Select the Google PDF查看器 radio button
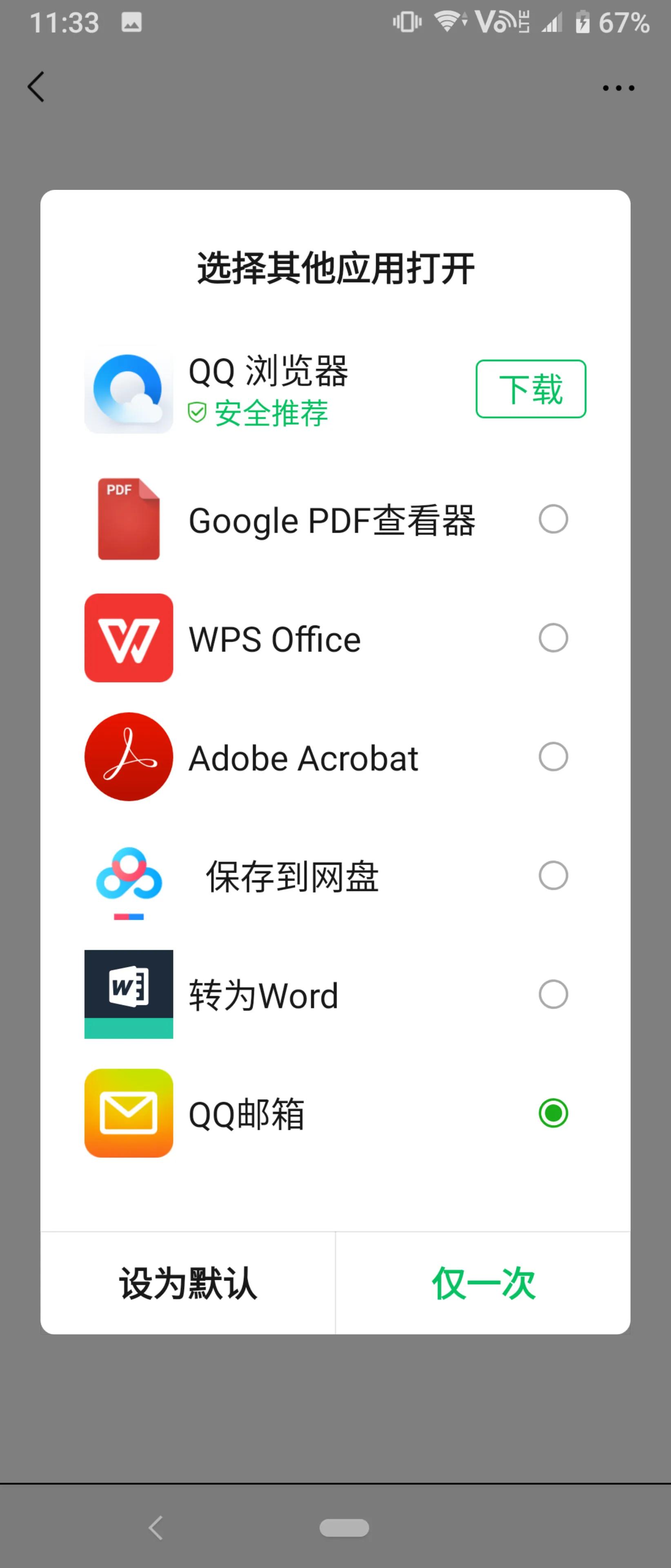Screen dimensions: 671x1568 coord(552,519)
